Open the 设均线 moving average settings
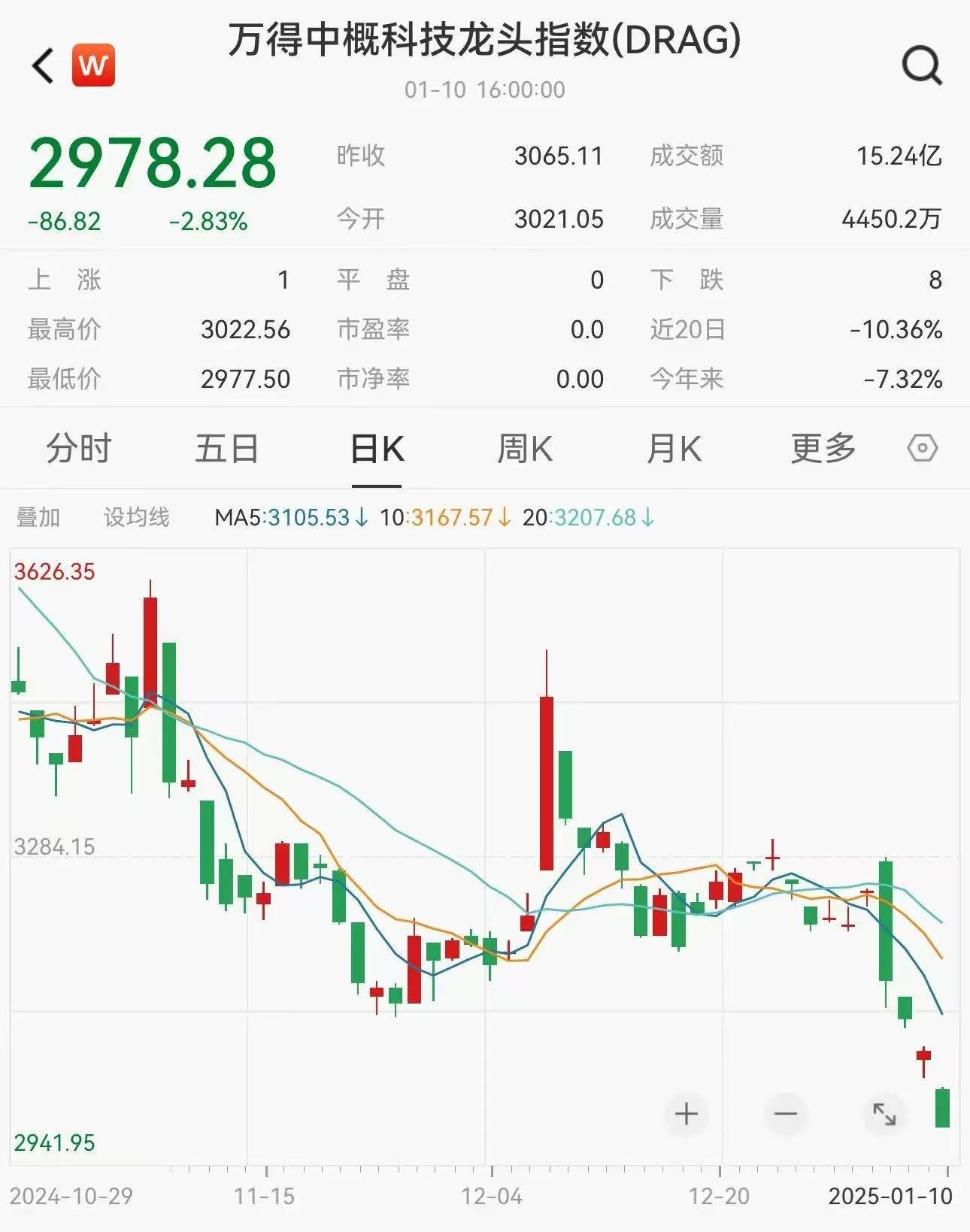970x1232 pixels. [137, 518]
